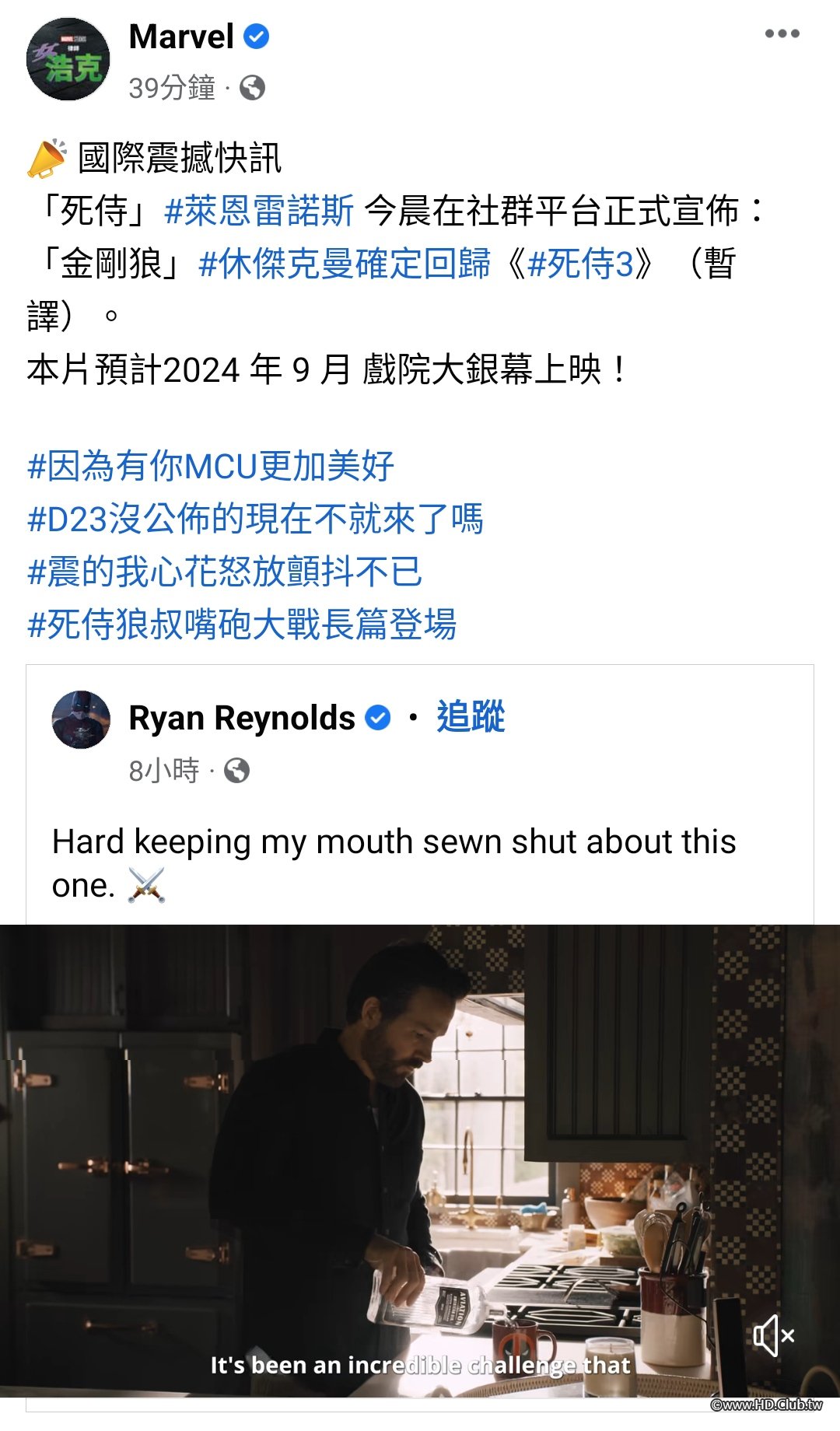Open hashtag #死侍狼叔嘴砲大戰長篇登場
Image resolution: width=840 pixels, height=1431 pixels.
click(242, 625)
